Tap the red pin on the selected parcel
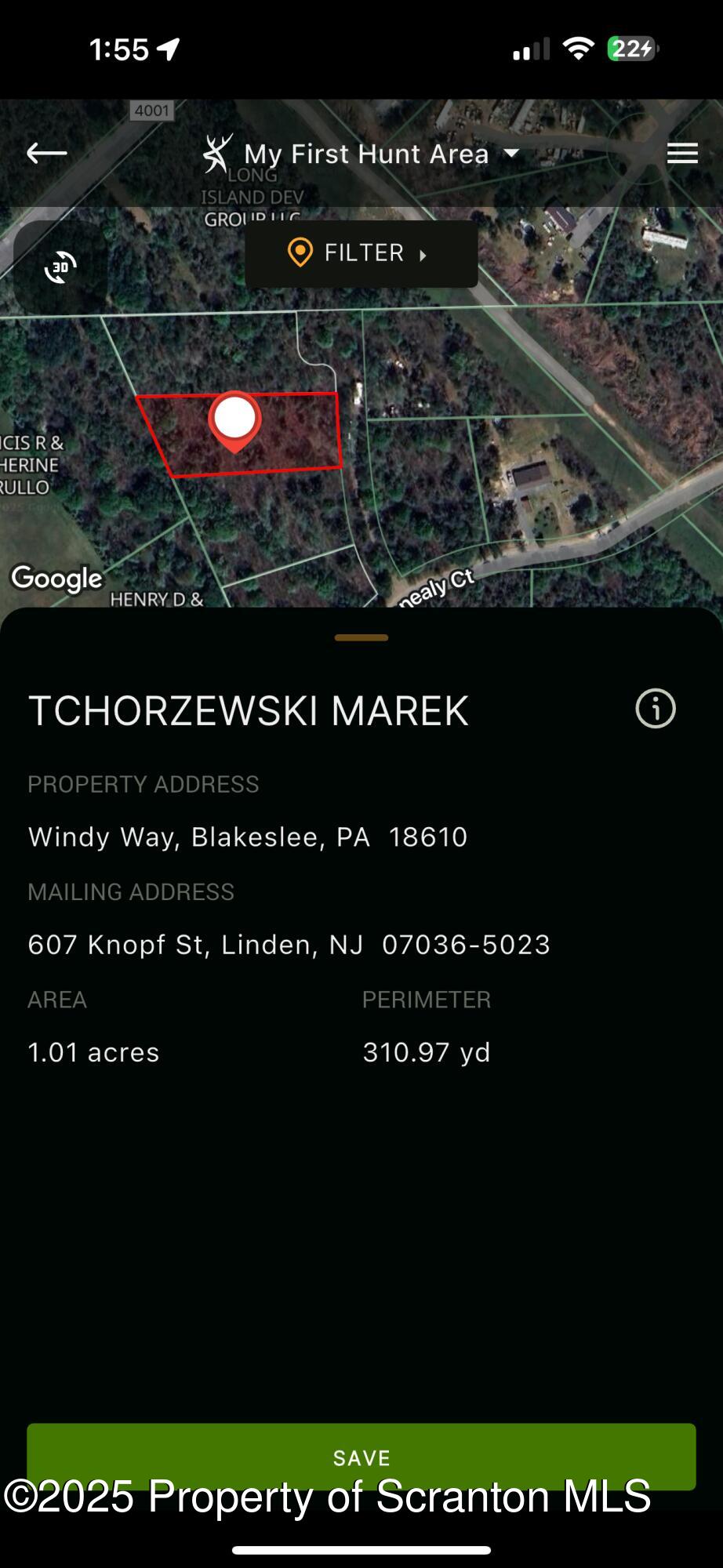Image resolution: width=723 pixels, height=1568 pixels. pos(234,422)
